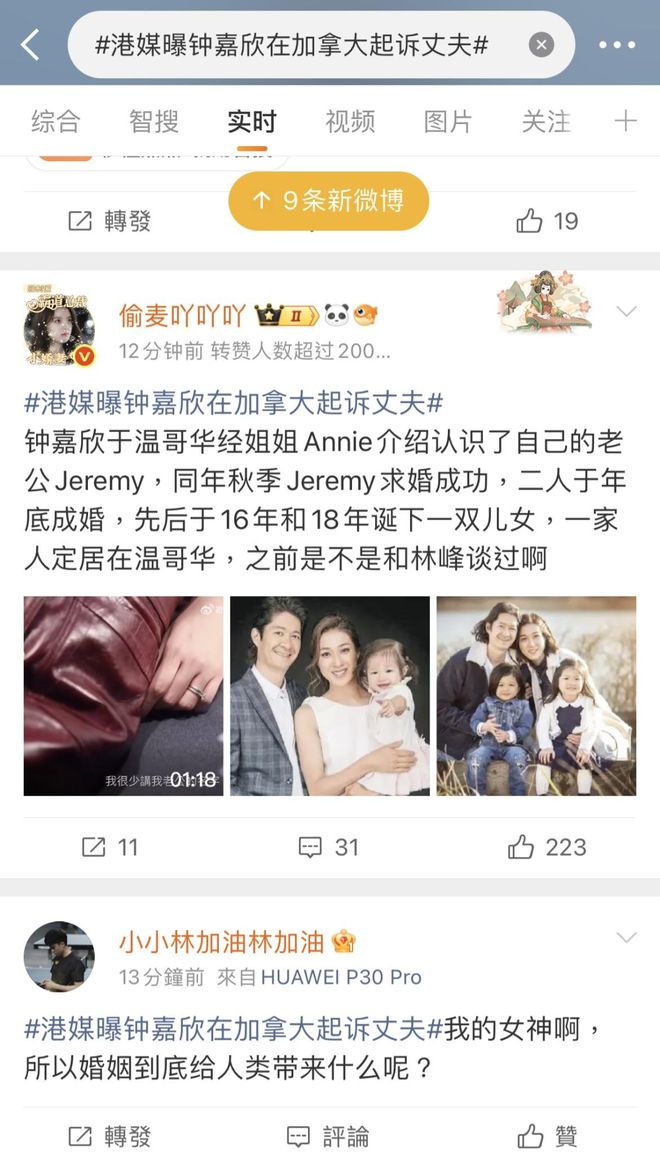Like 小小林加油林加油's post with 贊
The height and width of the screenshot is (1157, 660).
tap(547, 1136)
